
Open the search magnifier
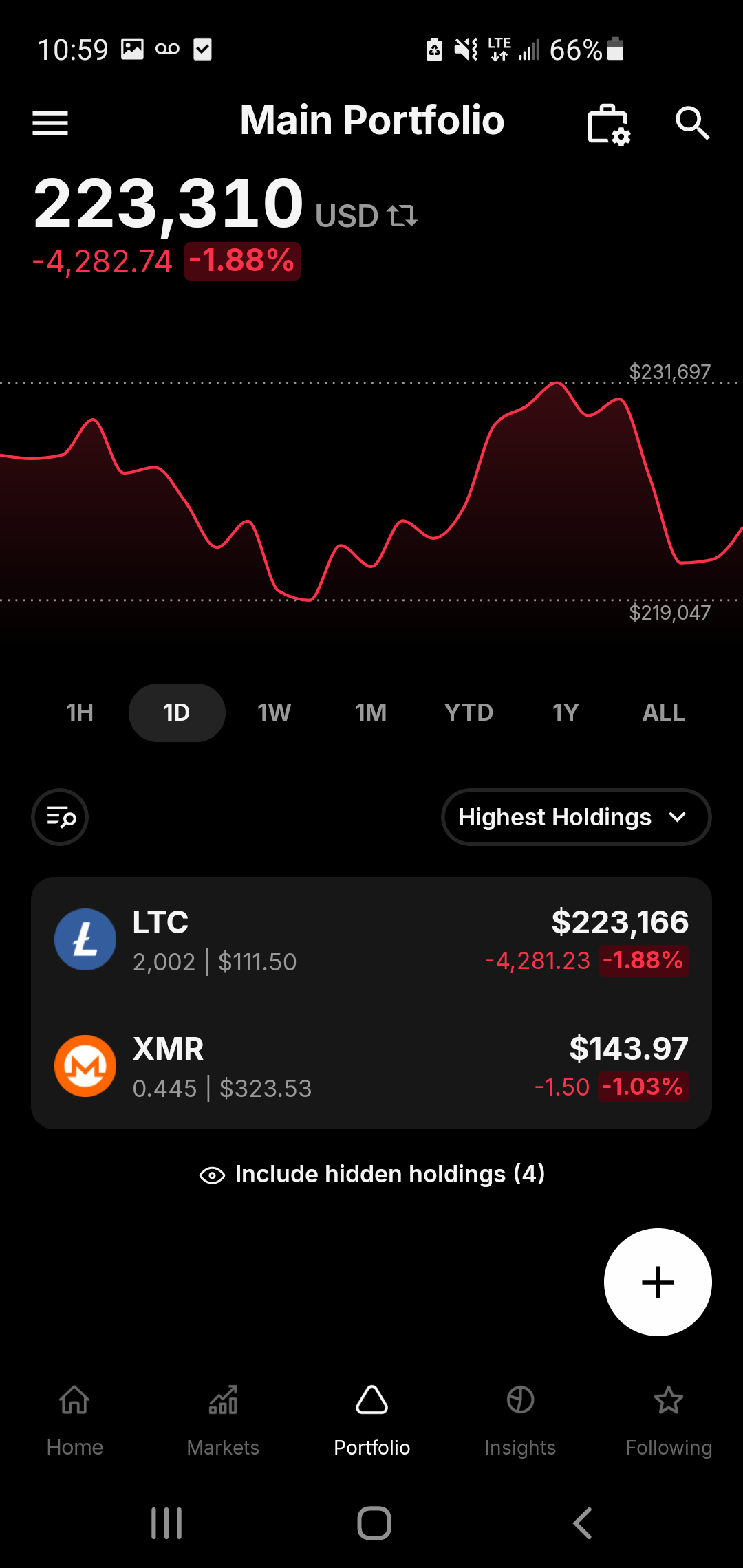coord(692,124)
